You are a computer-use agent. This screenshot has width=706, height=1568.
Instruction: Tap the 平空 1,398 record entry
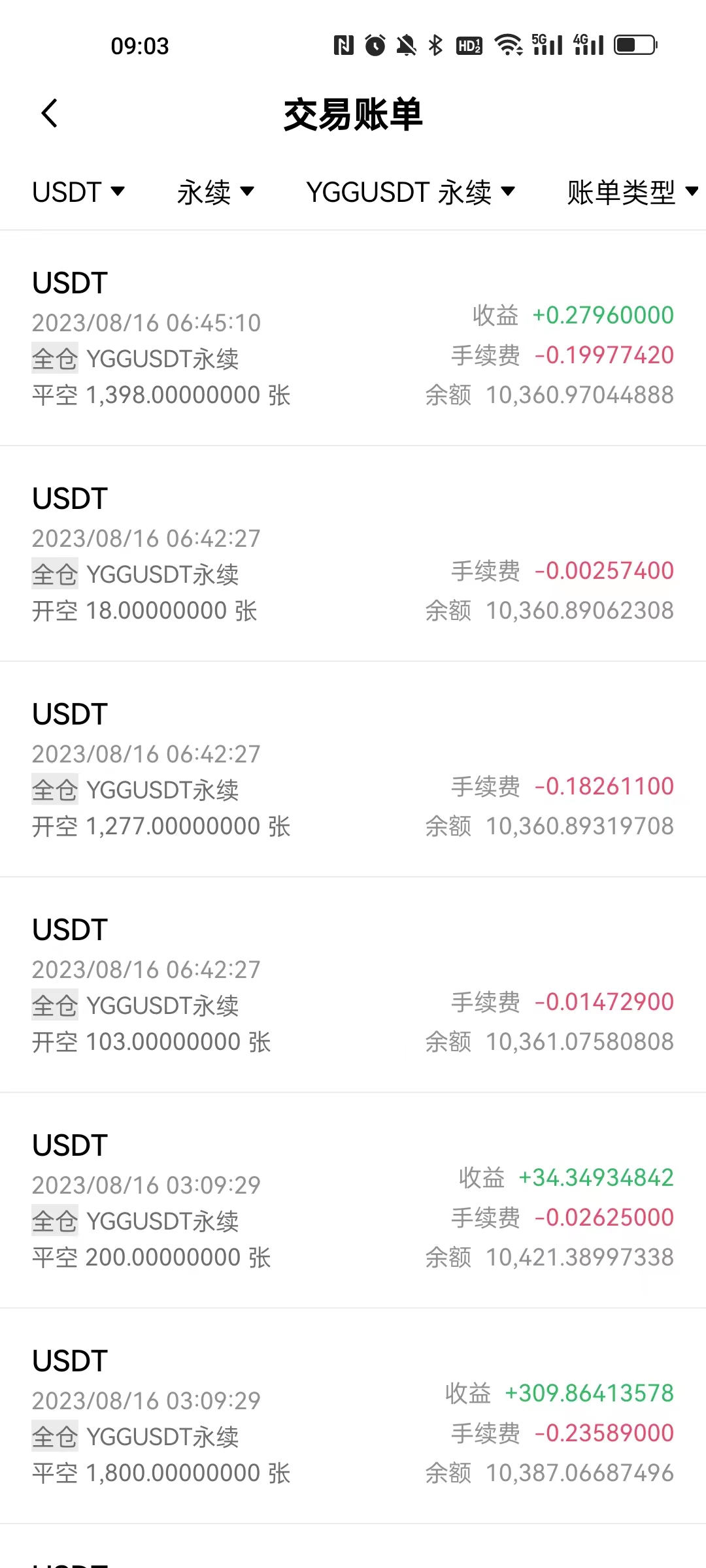tap(161, 395)
